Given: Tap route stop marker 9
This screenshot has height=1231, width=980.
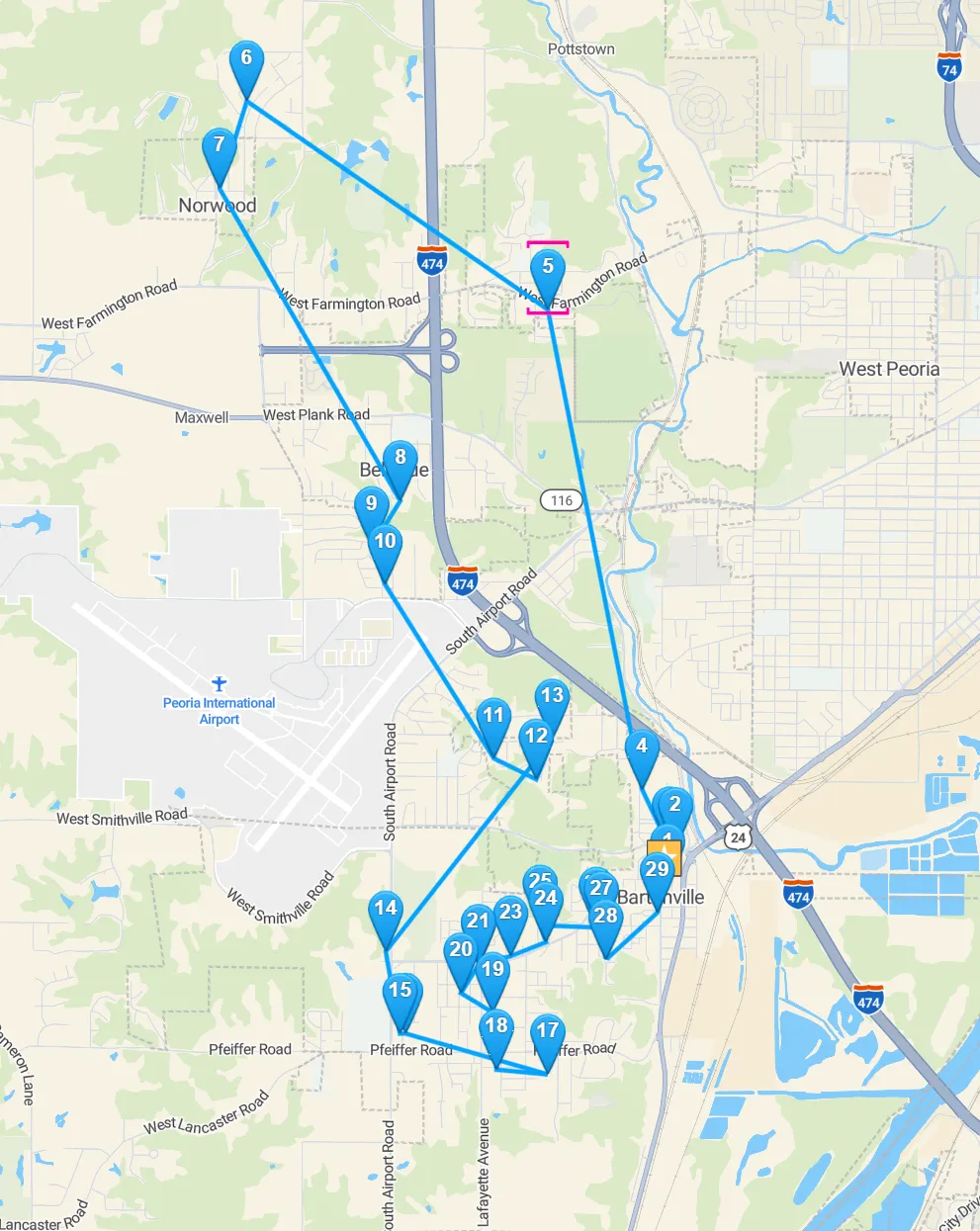Looking at the screenshot, I should pyautogui.click(x=371, y=506).
